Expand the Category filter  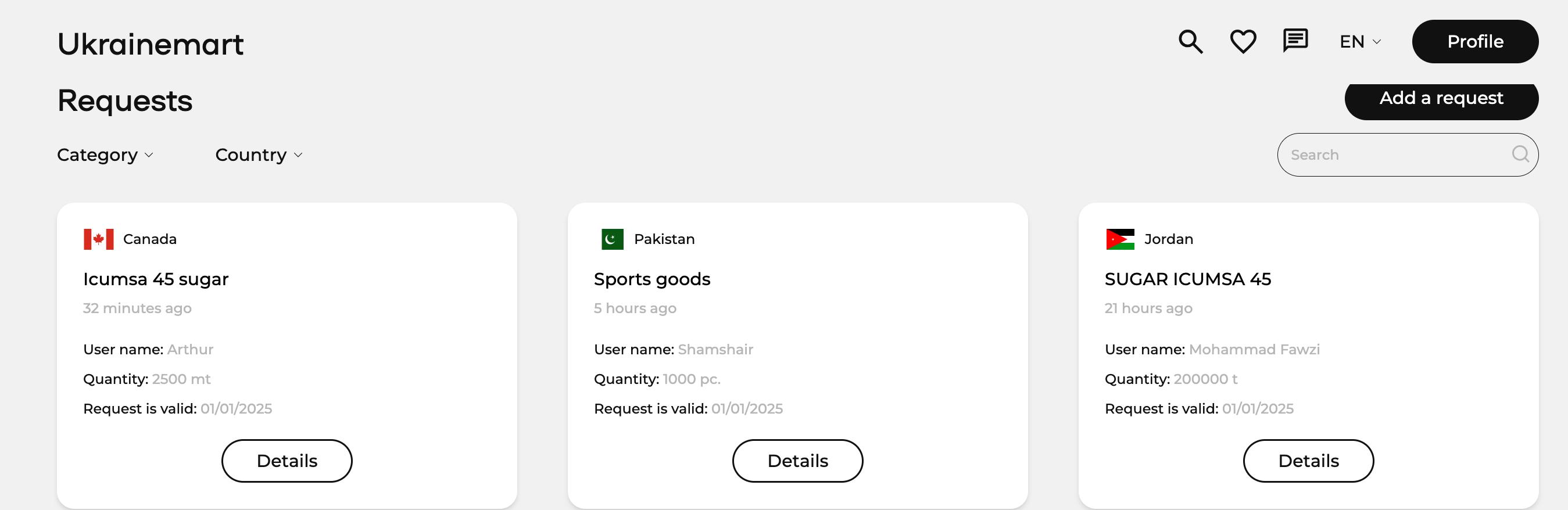(x=105, y=155)
